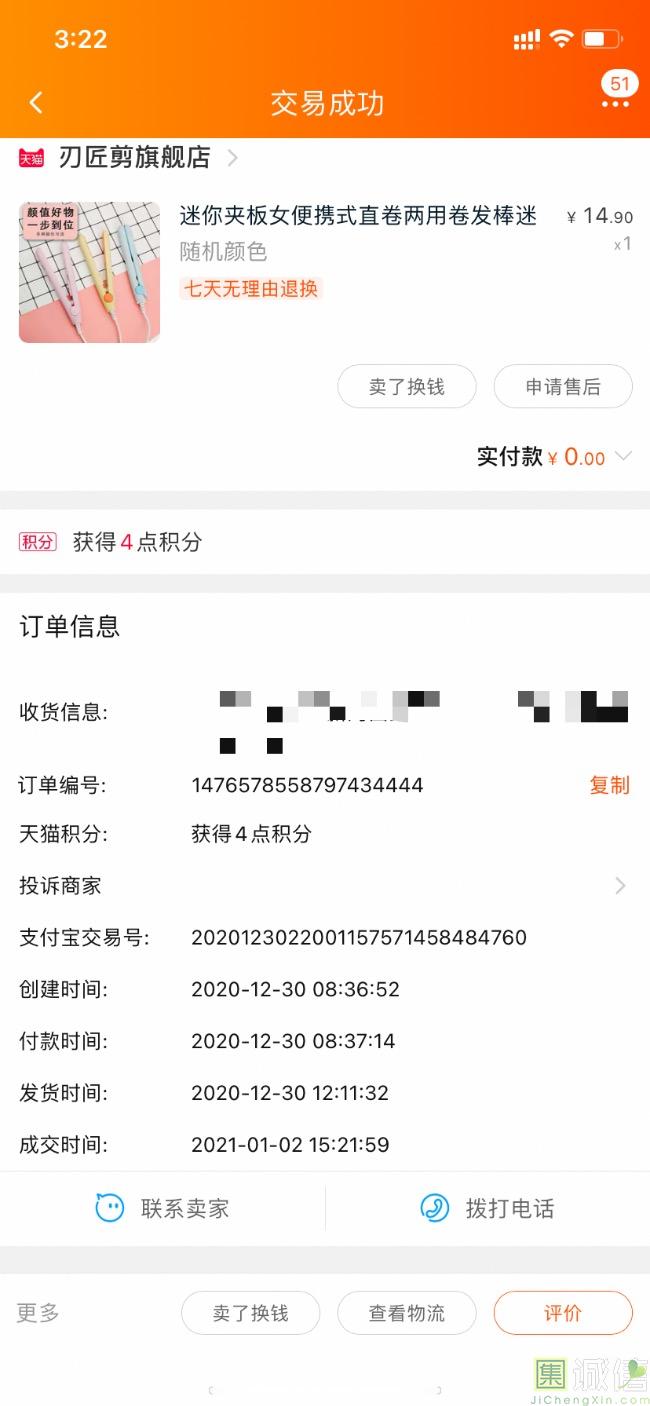Open the 更多 options at bottom
This screenshot has width=650, height=1406.
point(38,1313)
